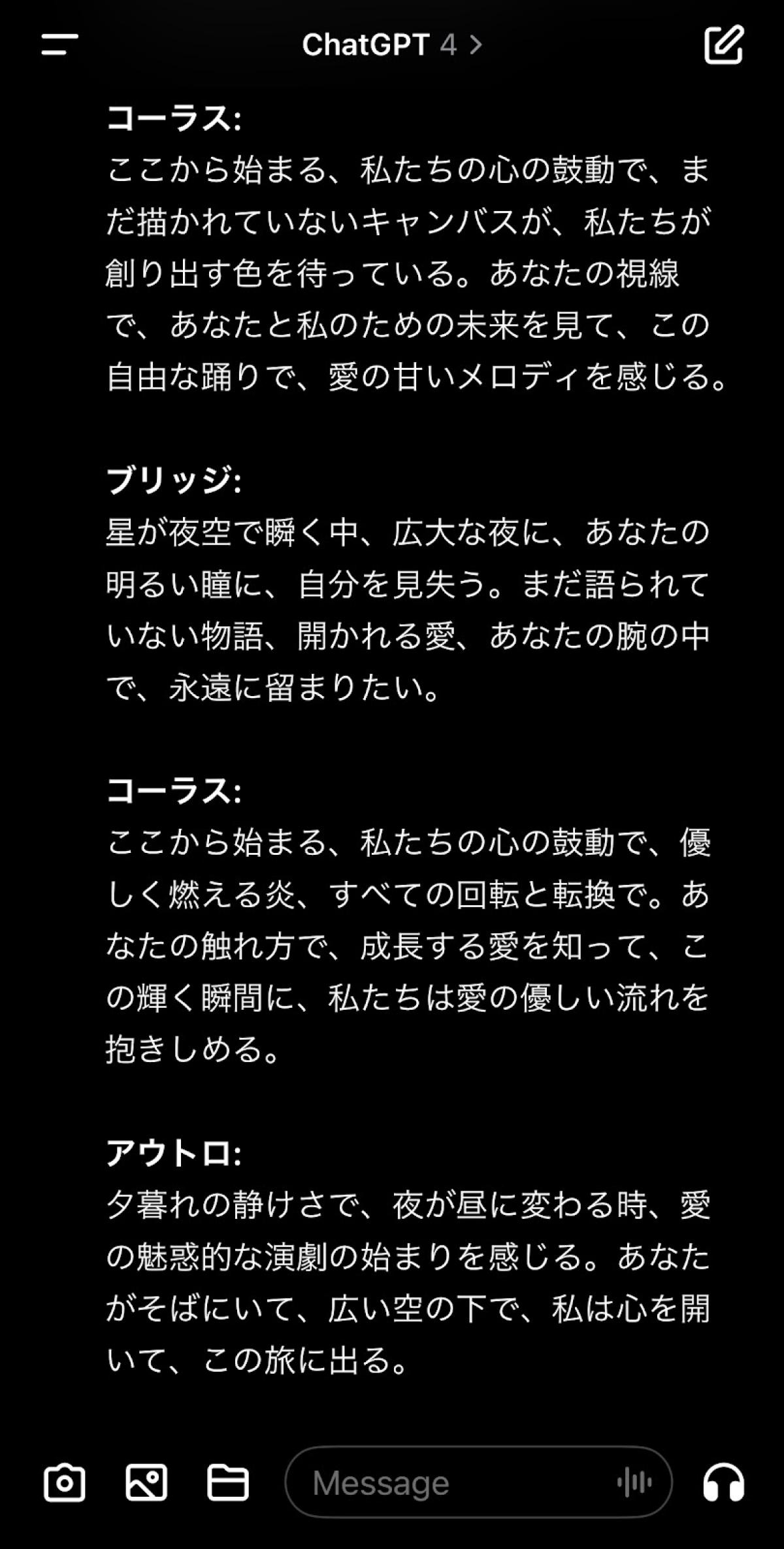Start voice conversation with the headphones icon
784x1549 pixels.
[x=723, y=1482]
